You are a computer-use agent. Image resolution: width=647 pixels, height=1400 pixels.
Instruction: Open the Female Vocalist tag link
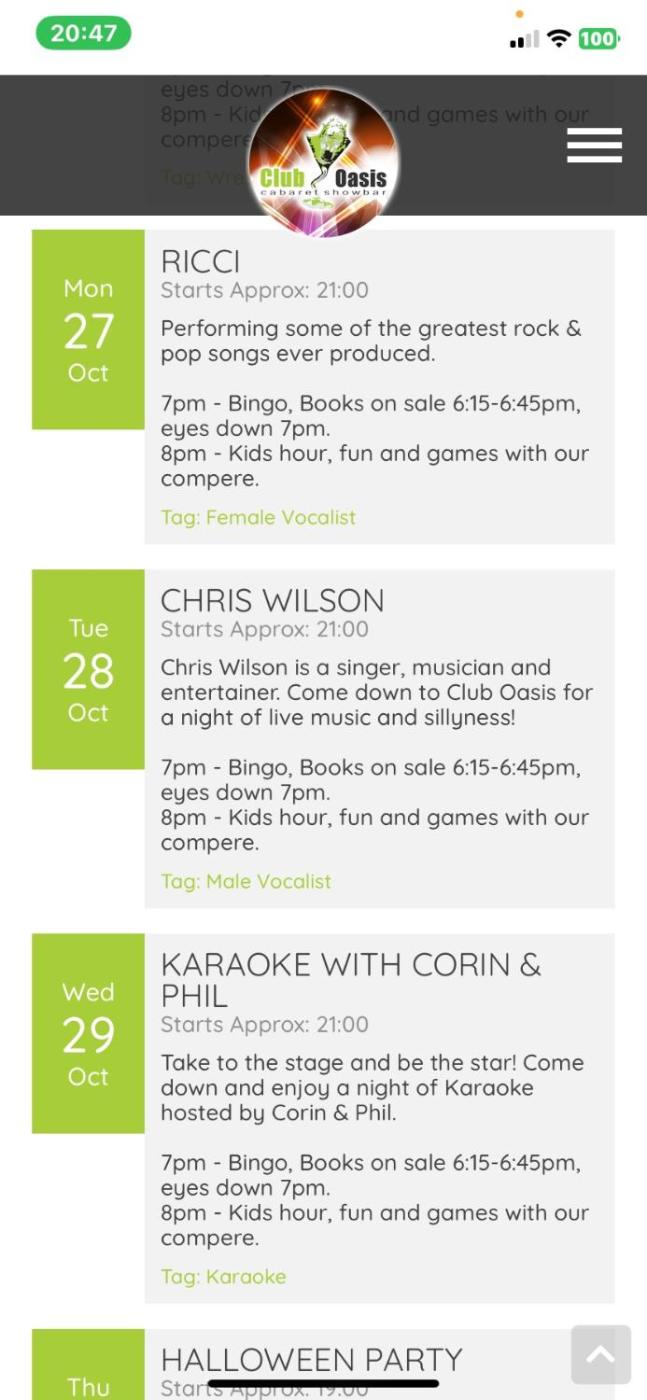[280, 517]
